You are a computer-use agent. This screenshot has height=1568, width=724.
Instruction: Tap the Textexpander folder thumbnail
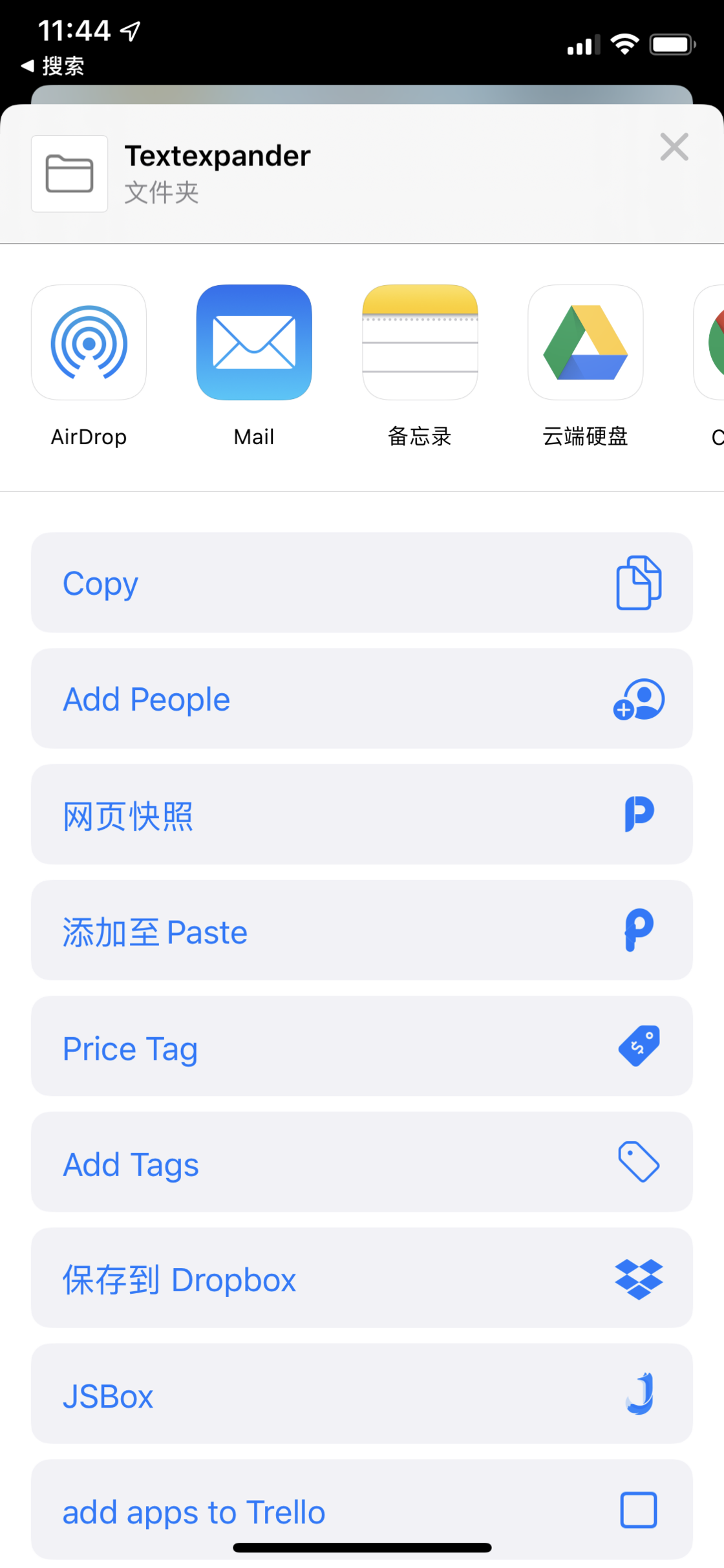[69, 175]
